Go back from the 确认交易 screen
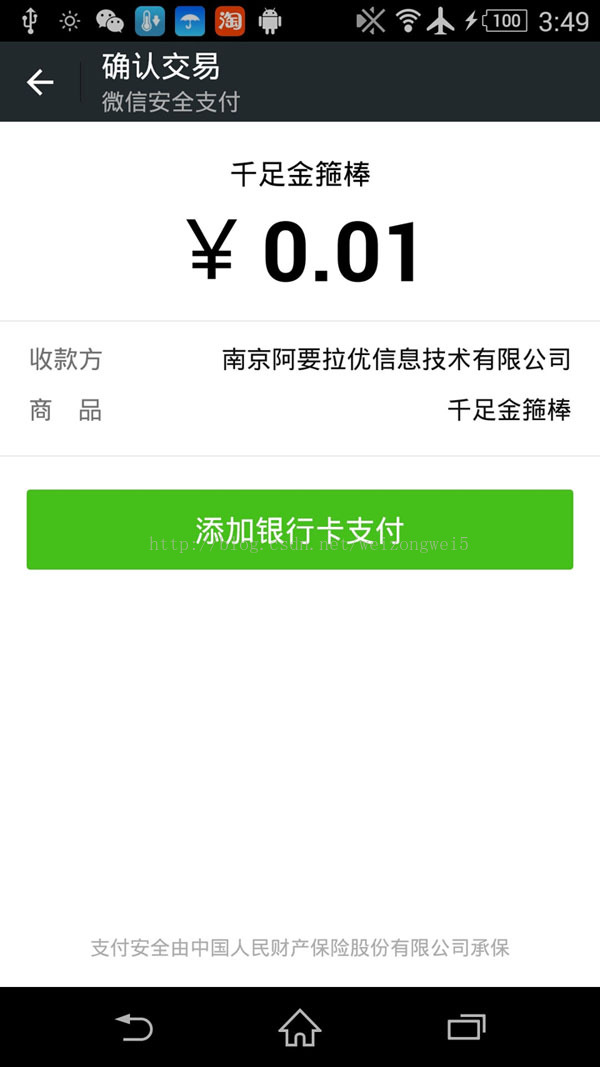This screenshot has height=1067, width=600. click(x=40, y=82)
